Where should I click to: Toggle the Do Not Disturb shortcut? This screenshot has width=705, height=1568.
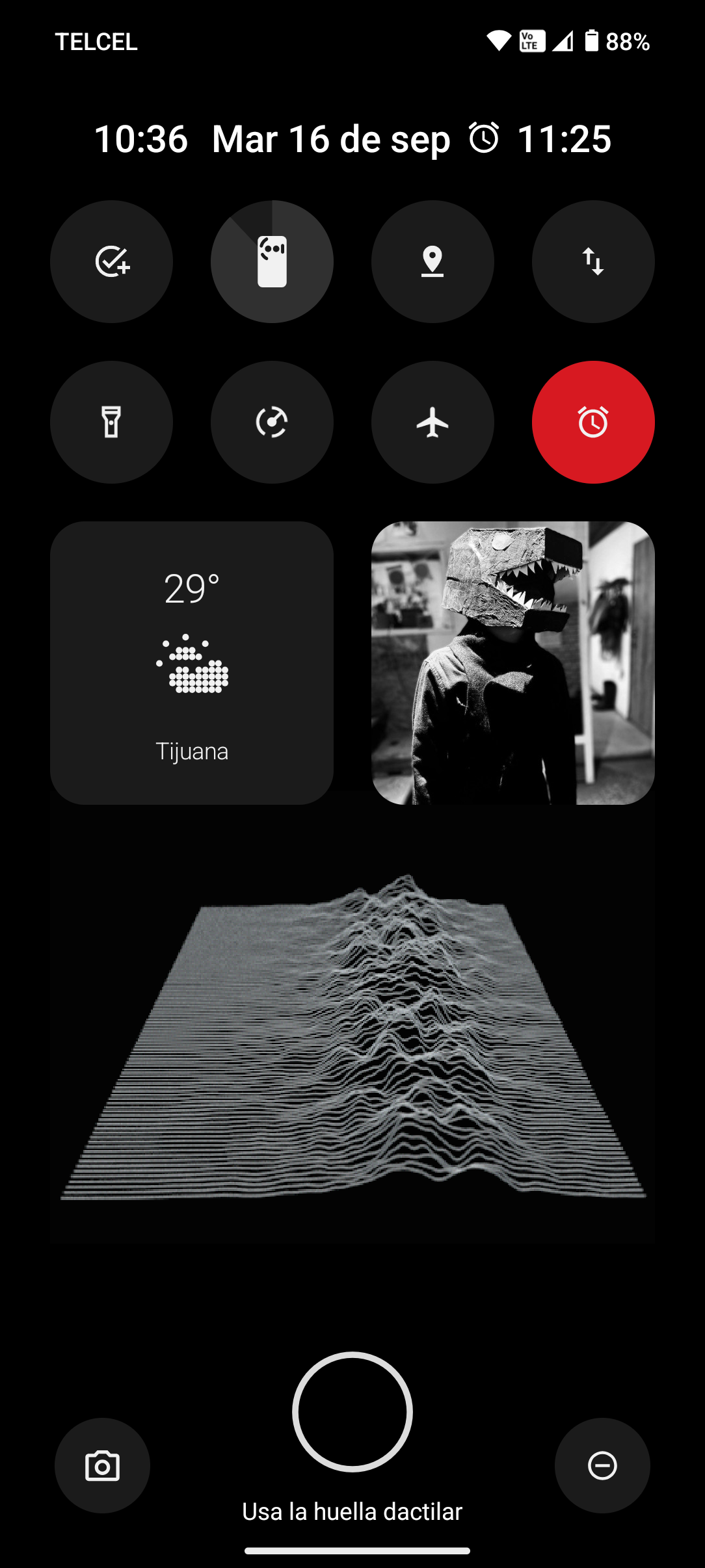click(602, 1466)
